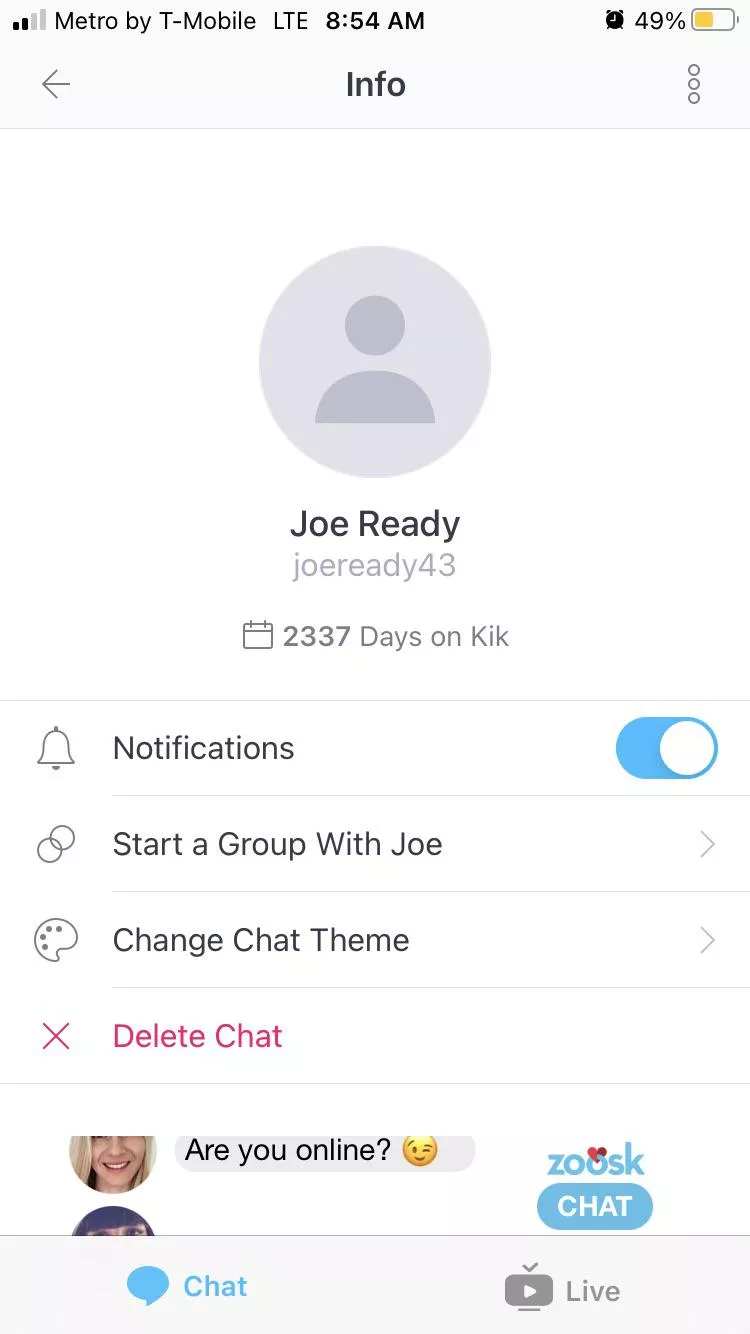
Task: Switch to the Live tab
Action: (562, 1290)
